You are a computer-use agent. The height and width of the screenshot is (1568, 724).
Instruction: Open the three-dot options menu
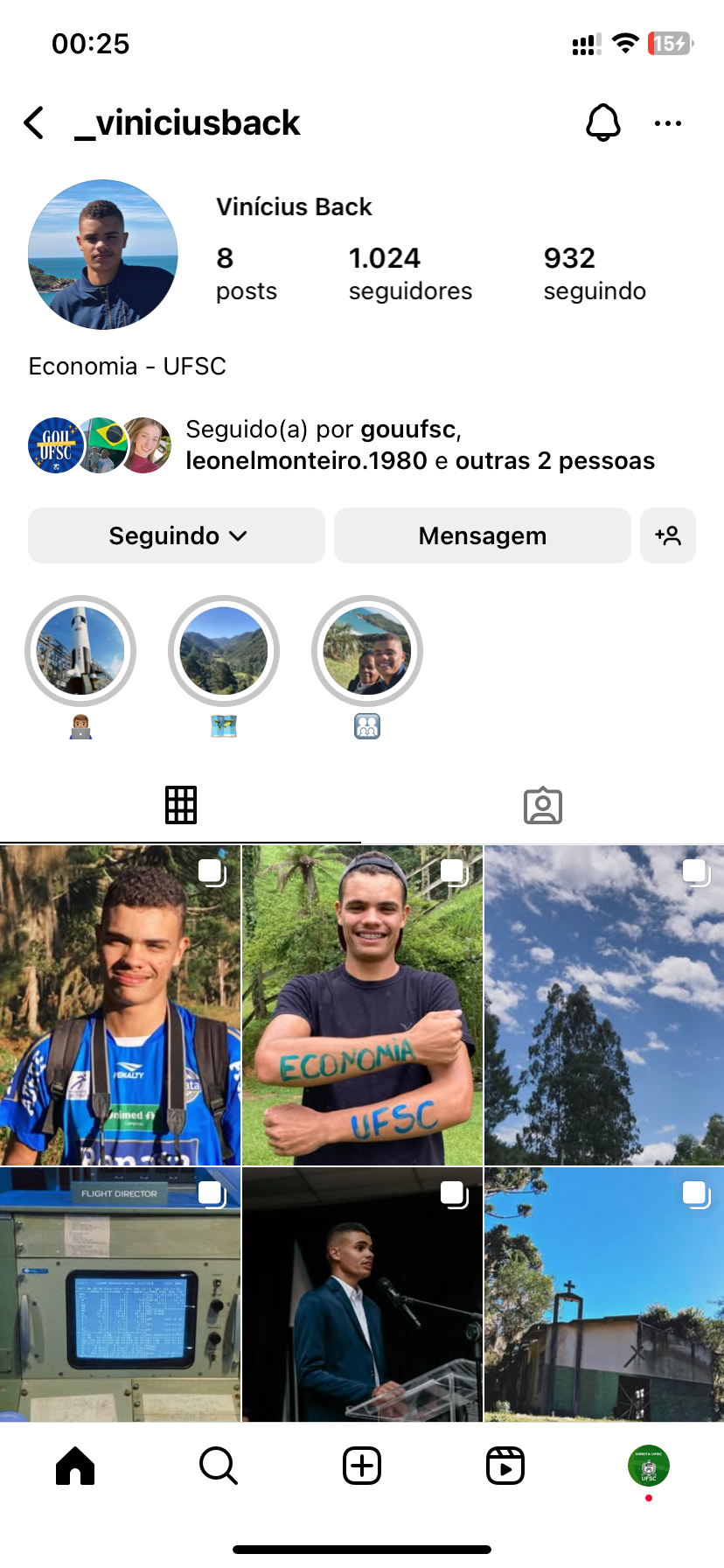pyautogui.click(x=668, y=123)
